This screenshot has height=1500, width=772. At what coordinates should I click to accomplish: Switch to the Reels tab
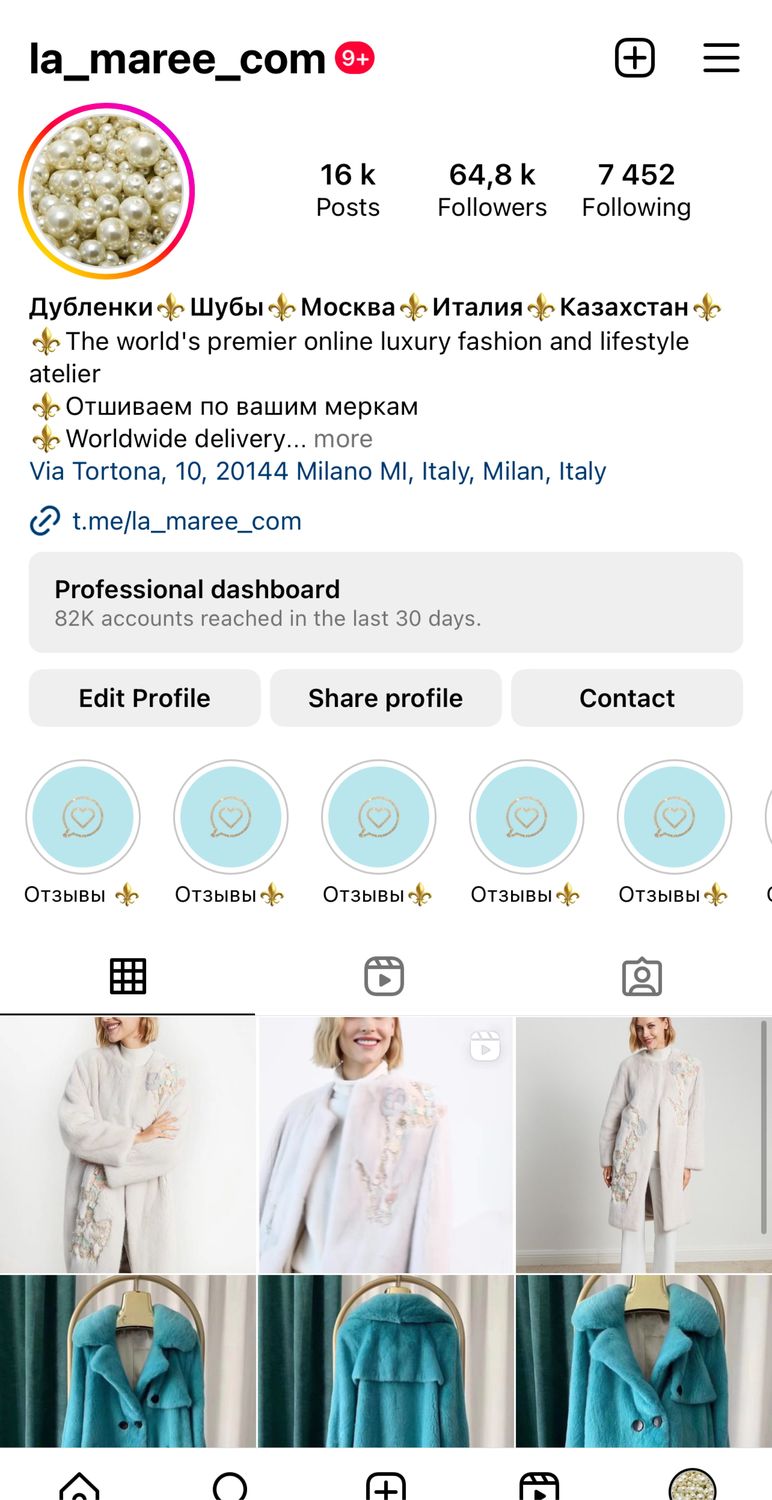pyautogui.click(x=384, y=976)
